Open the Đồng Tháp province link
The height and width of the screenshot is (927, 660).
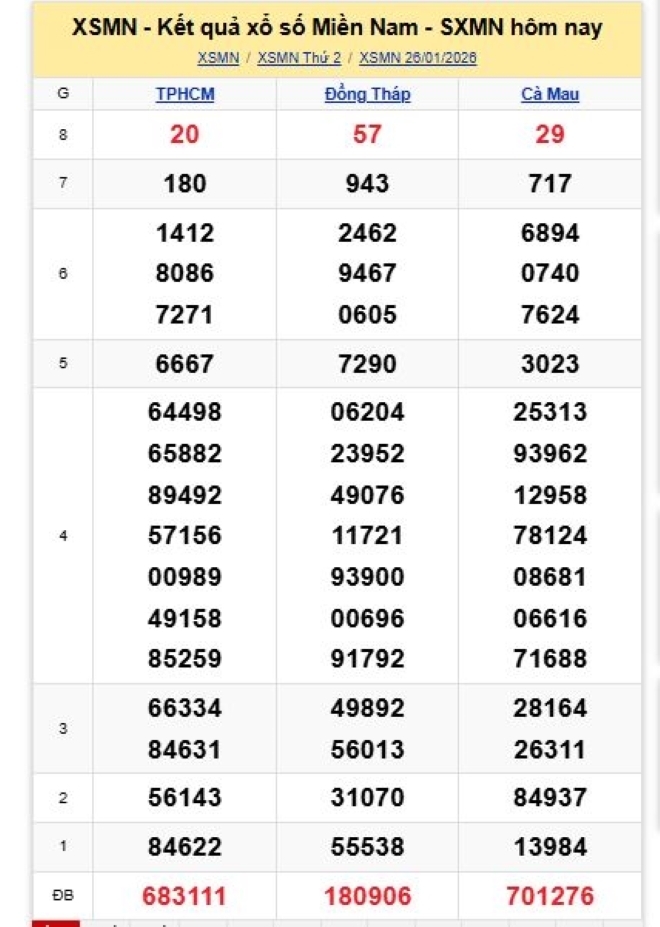367,95
